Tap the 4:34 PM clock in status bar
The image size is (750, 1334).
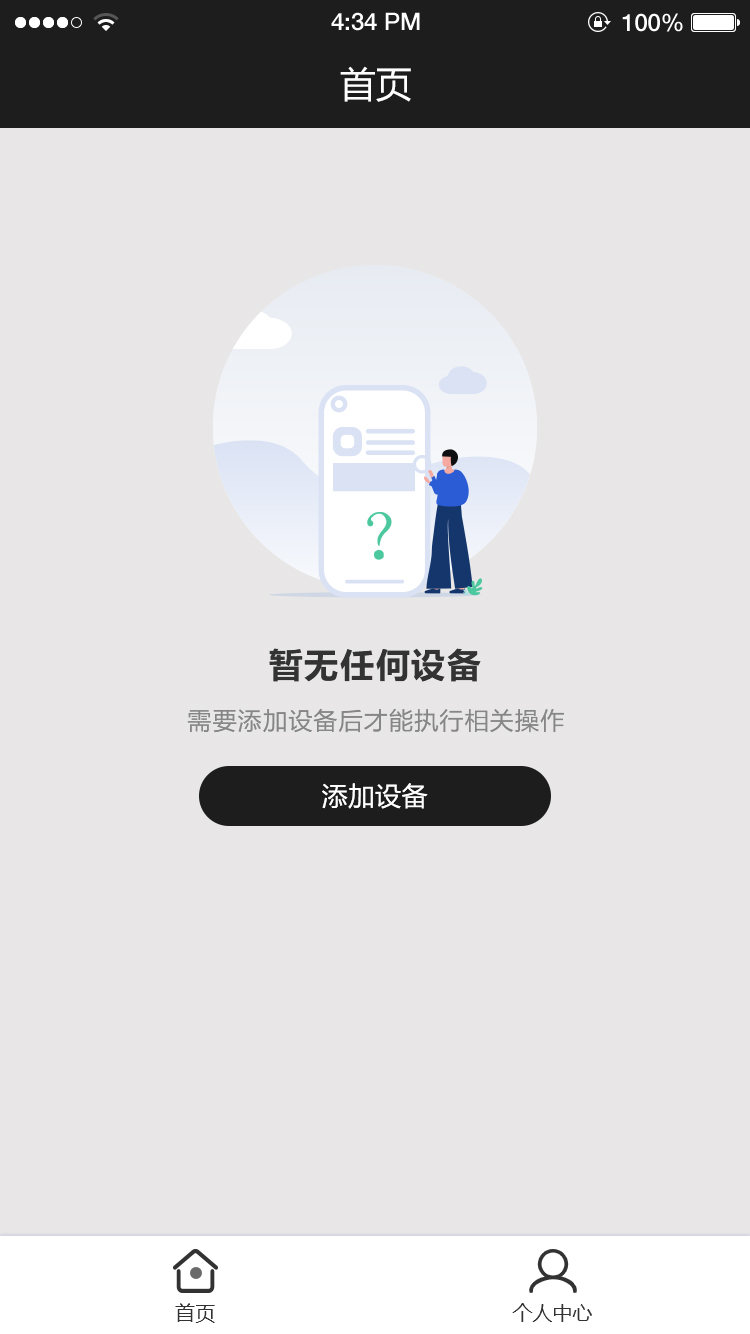375,21
